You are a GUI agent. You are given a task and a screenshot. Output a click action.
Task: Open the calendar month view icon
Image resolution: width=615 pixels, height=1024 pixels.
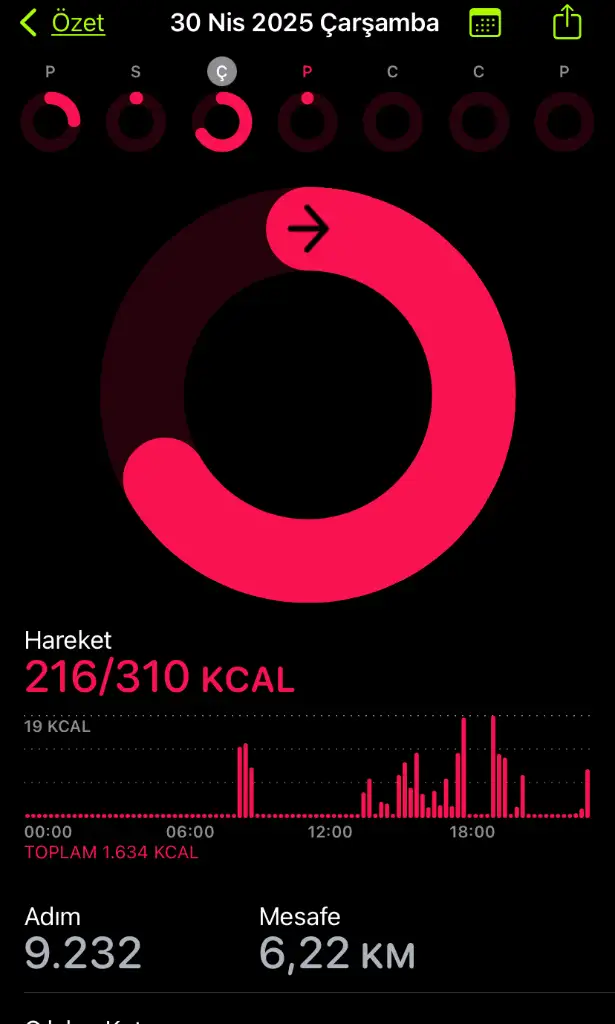[485, 23]
